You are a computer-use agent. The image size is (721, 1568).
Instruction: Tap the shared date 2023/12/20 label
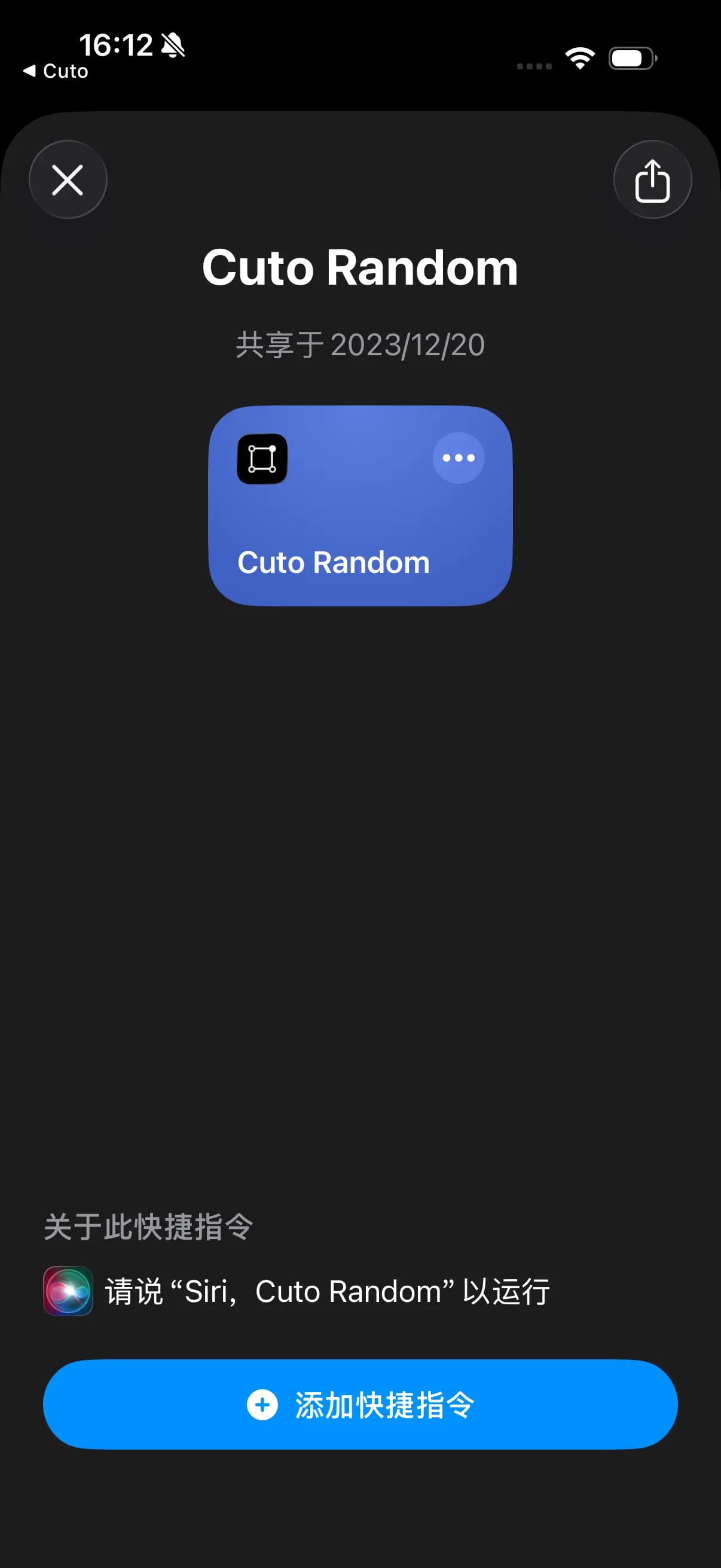pyautogui.click(x=360, y=344)
